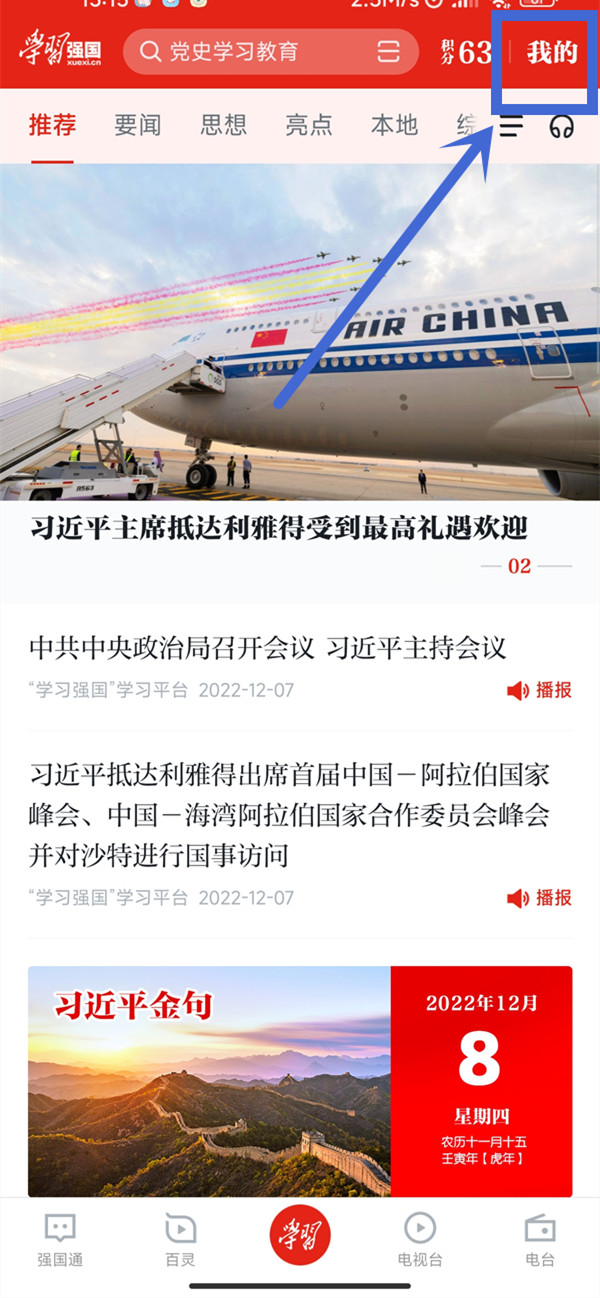600x1298 pixels.
Task: Open the channel list menu icon
Action: click(x=511, y=127)
